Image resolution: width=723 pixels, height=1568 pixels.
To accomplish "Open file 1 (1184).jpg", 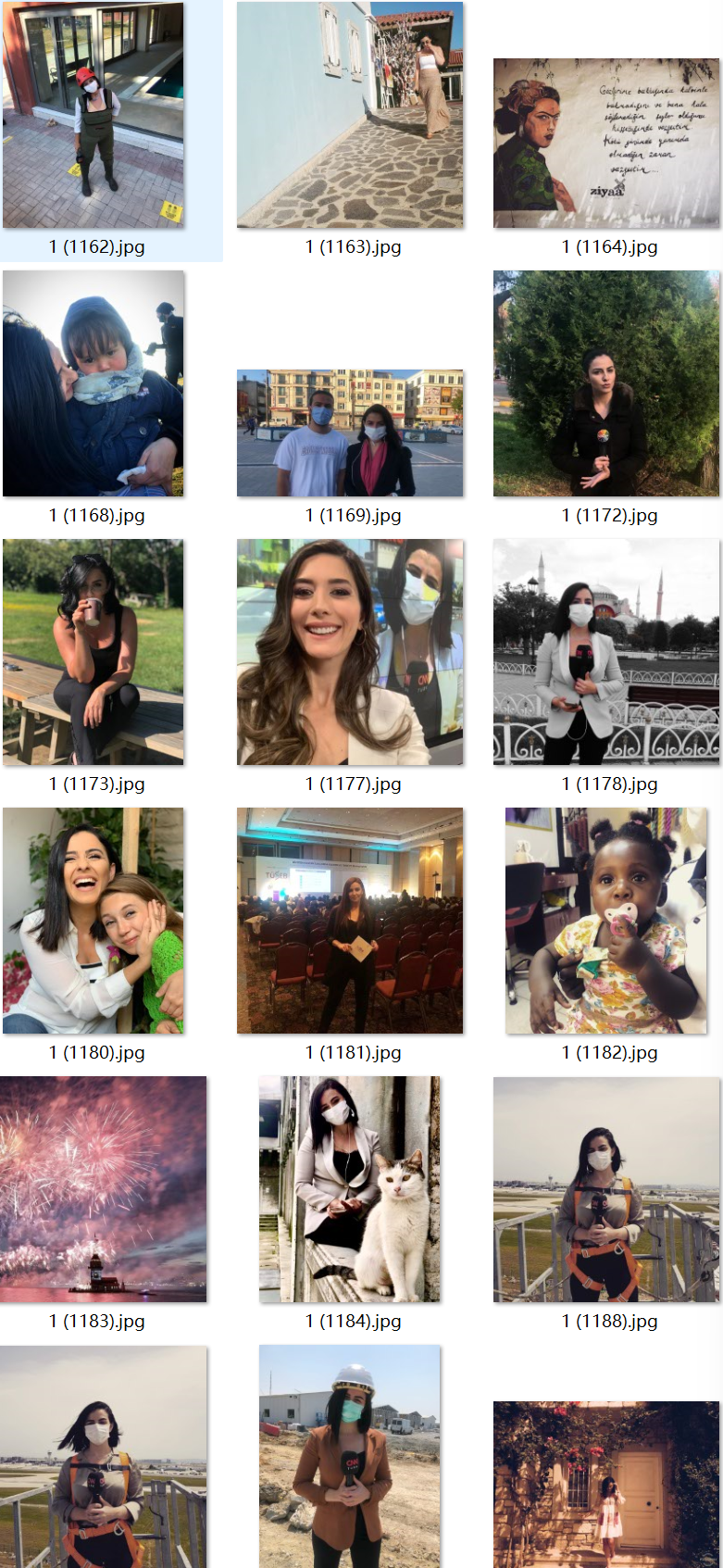I will 349,1189.
